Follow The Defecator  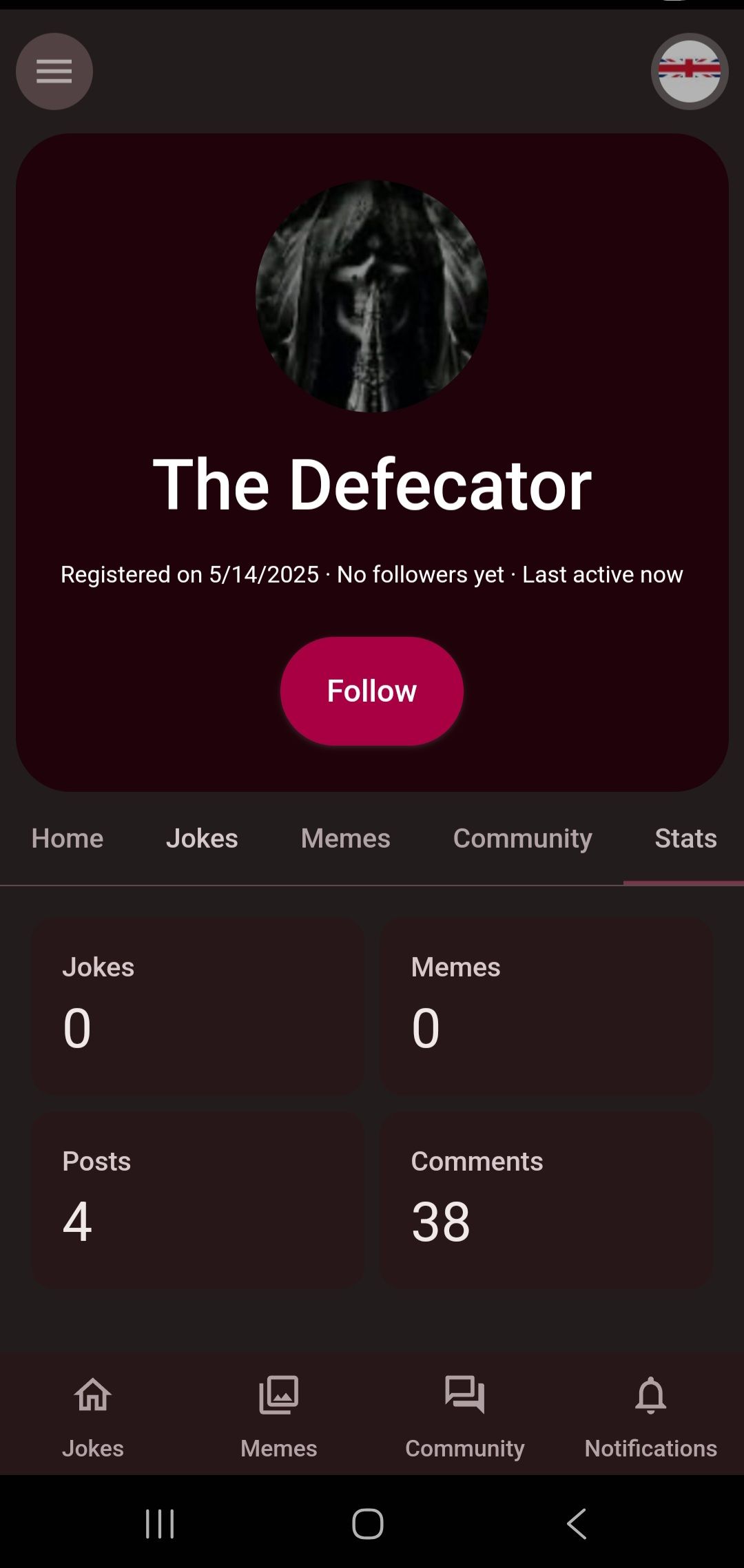click(x=371, y=691)
